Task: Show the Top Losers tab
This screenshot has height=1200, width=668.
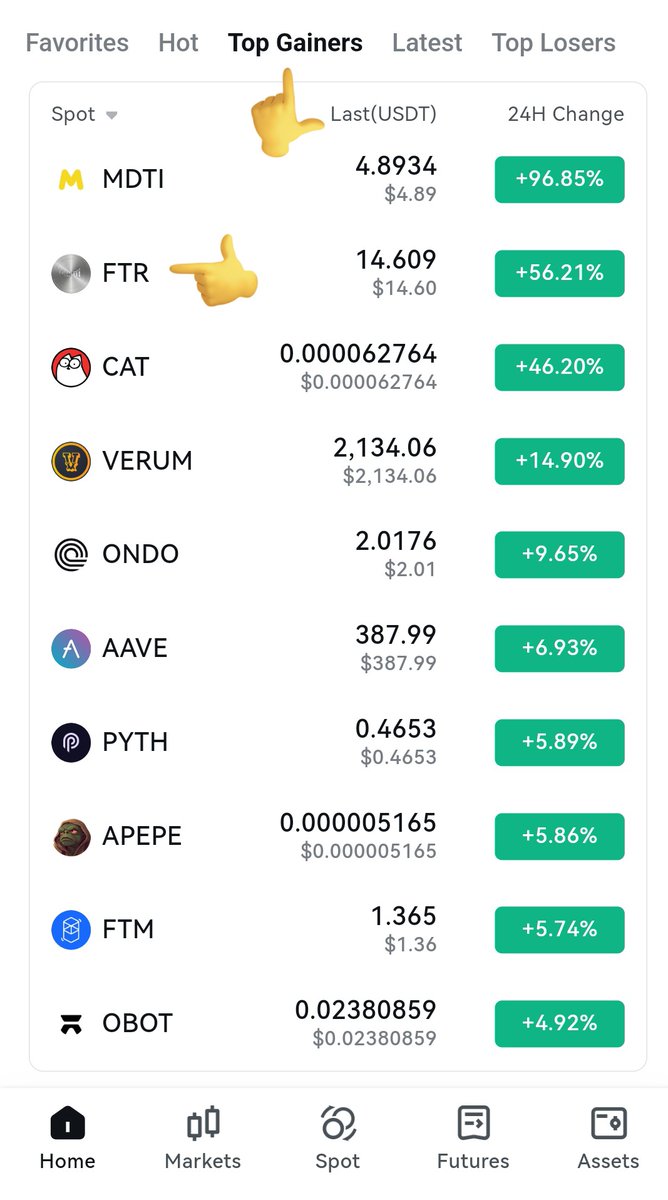Action: [553, 43]
